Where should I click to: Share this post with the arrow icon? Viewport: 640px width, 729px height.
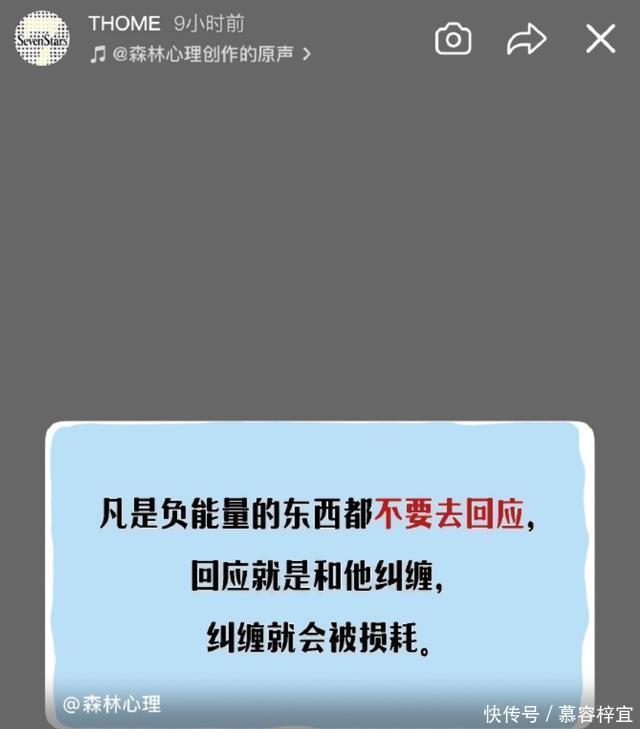526,39
